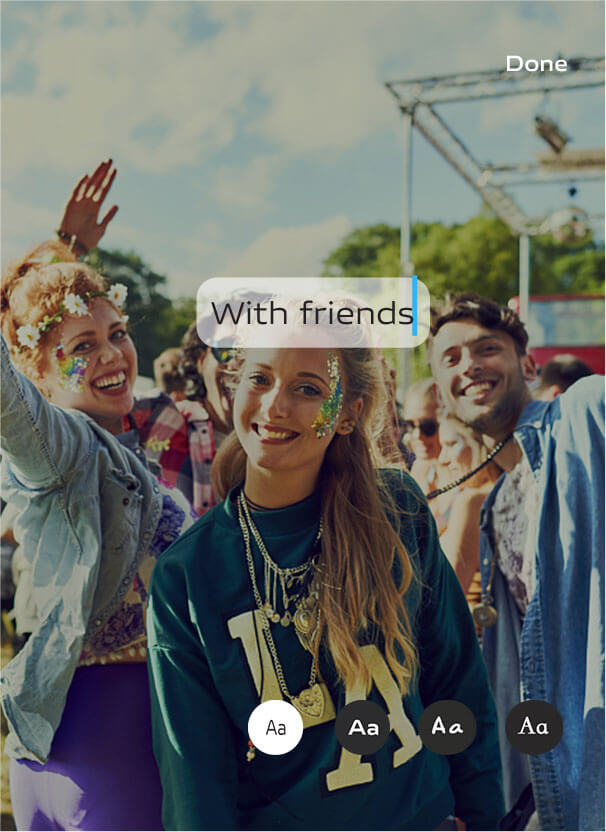
Task: Tap Done to finish editing text
Action: [536, 64]
